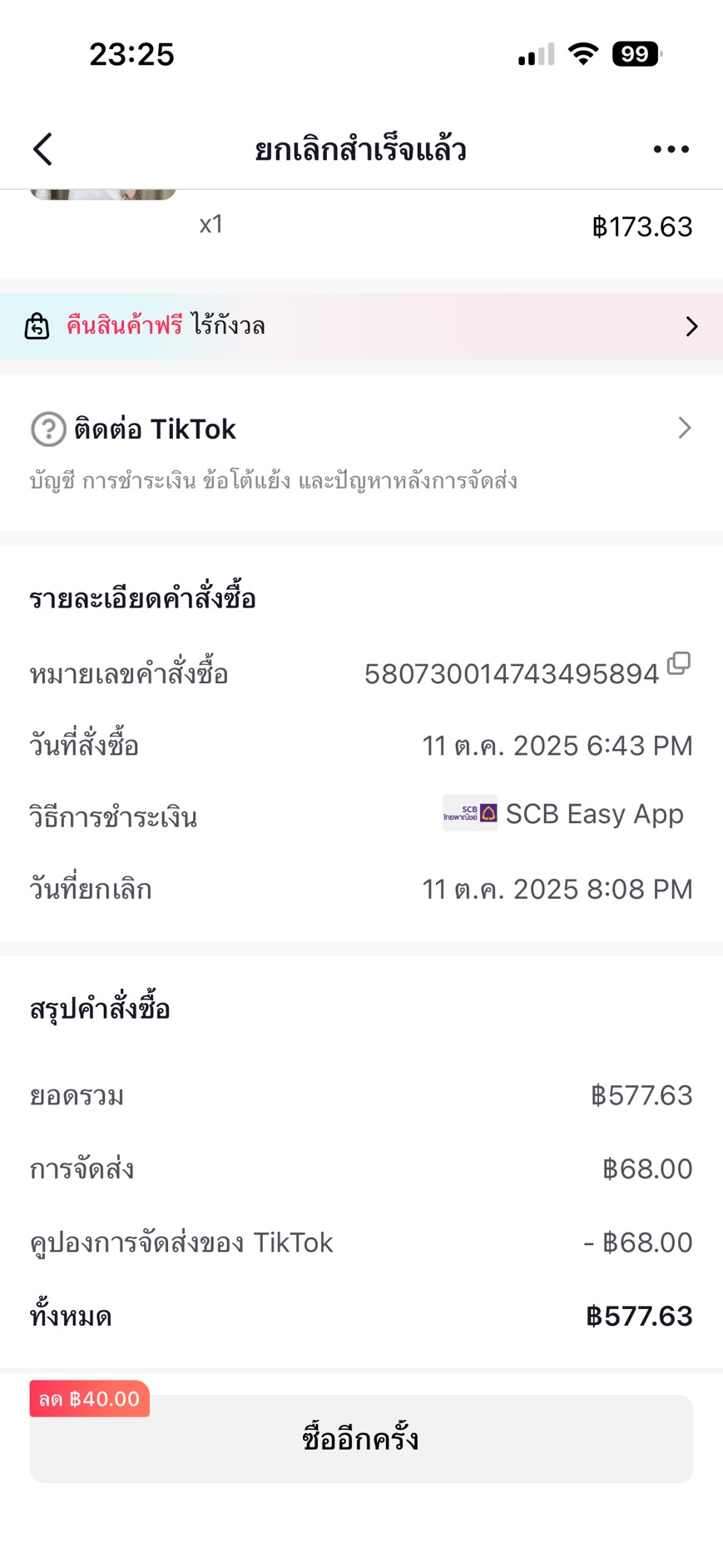
Task: Open the คืนสินค้าฟรี free returns banner
Action: tap(361, 326)
